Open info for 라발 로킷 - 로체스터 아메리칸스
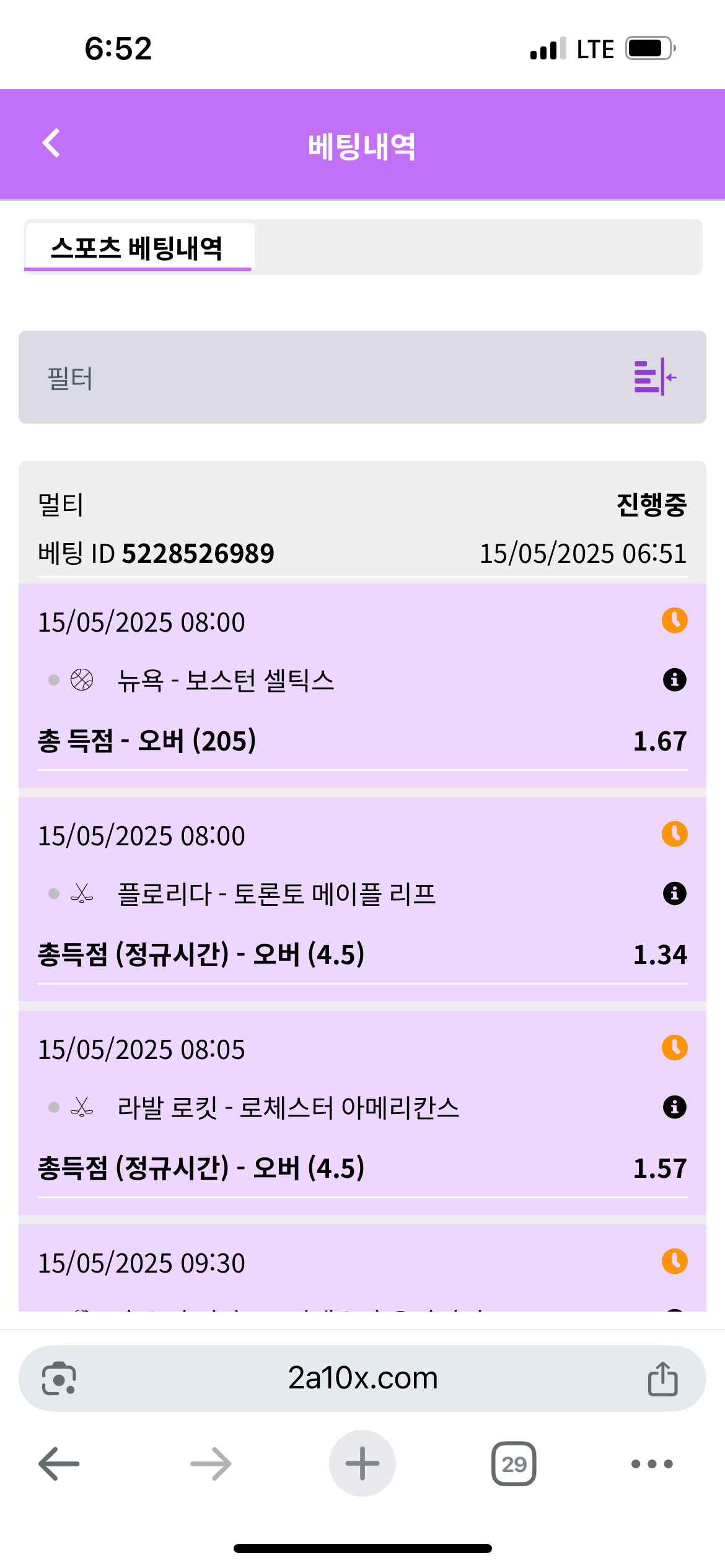The image size is (725, 1568). (x=674, y=1107)
